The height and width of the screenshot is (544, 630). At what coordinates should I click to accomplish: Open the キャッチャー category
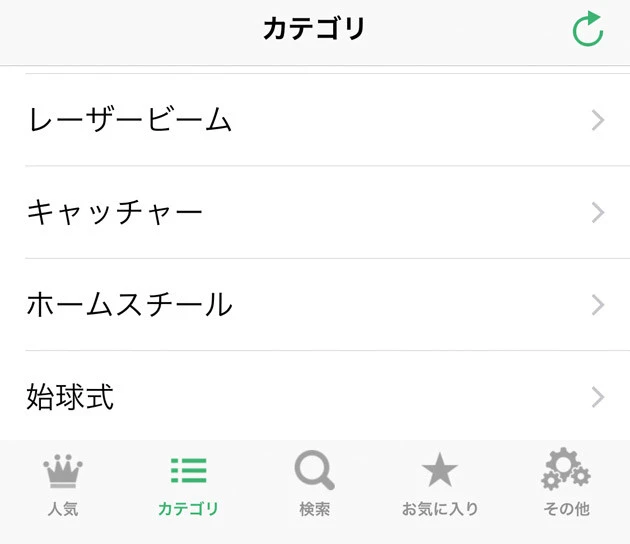[315, 212]
